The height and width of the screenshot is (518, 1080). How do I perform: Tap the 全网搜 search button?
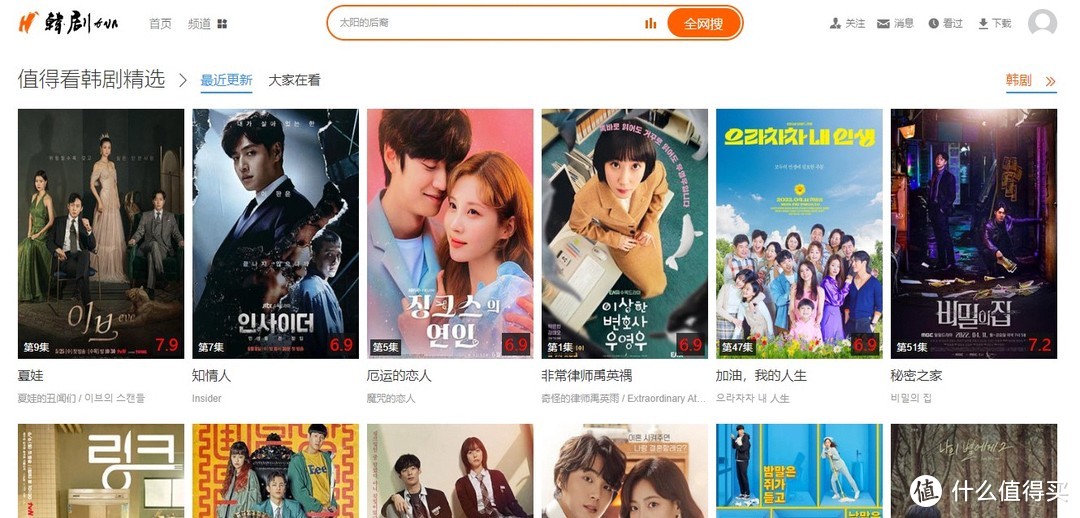point(704,23)
